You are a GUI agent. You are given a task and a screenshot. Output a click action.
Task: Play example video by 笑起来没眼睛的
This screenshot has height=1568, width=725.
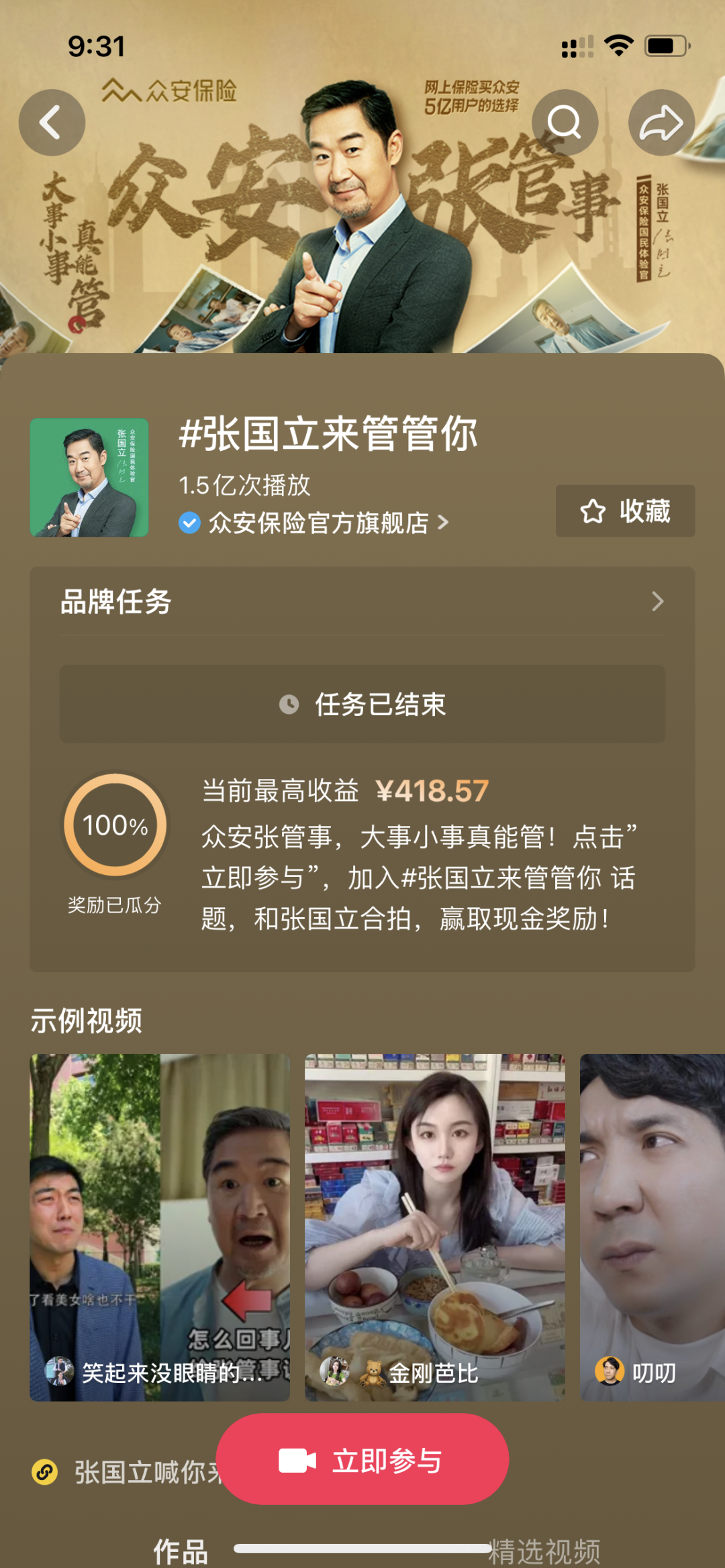pos(160,1226)
